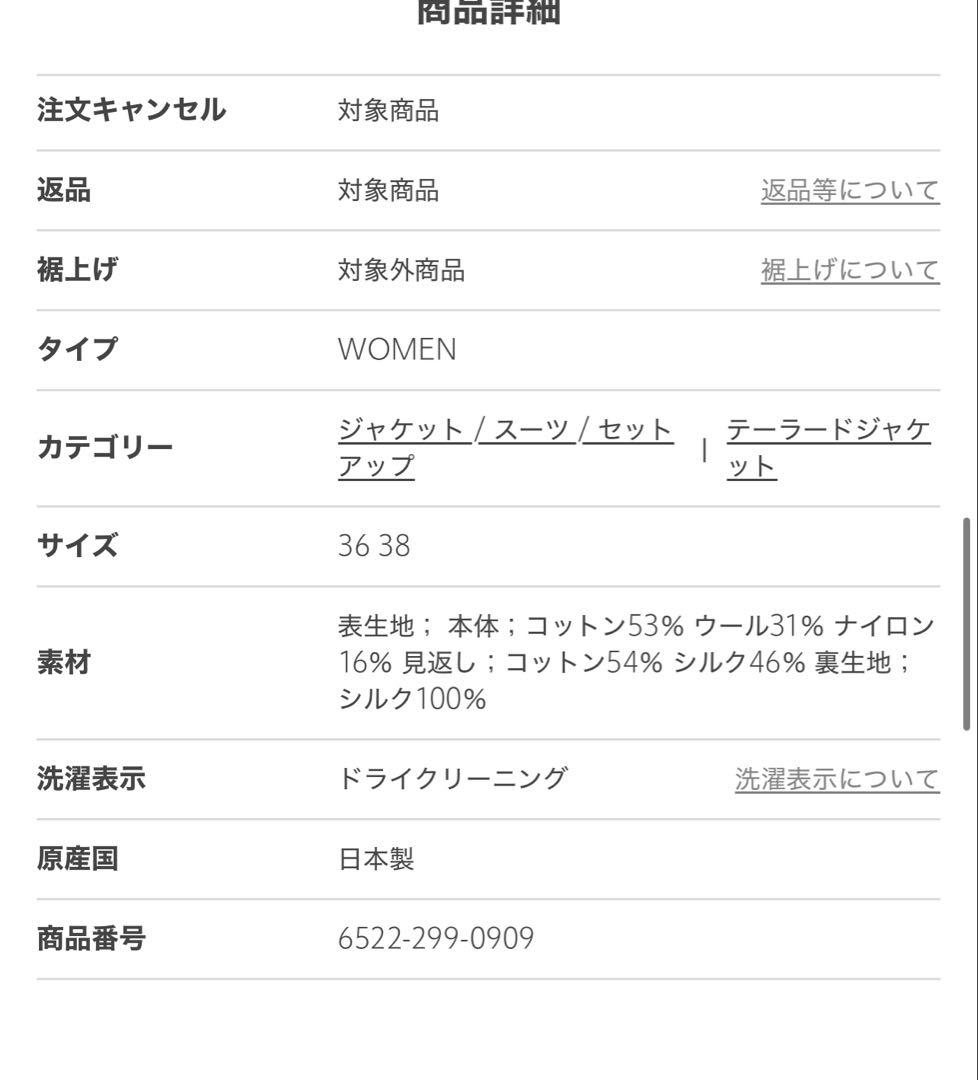Click the WOMEN type label
Image resolution: width=978 pixels, height=1080 pixels.
pyautogui.click(x=397, y=349)
